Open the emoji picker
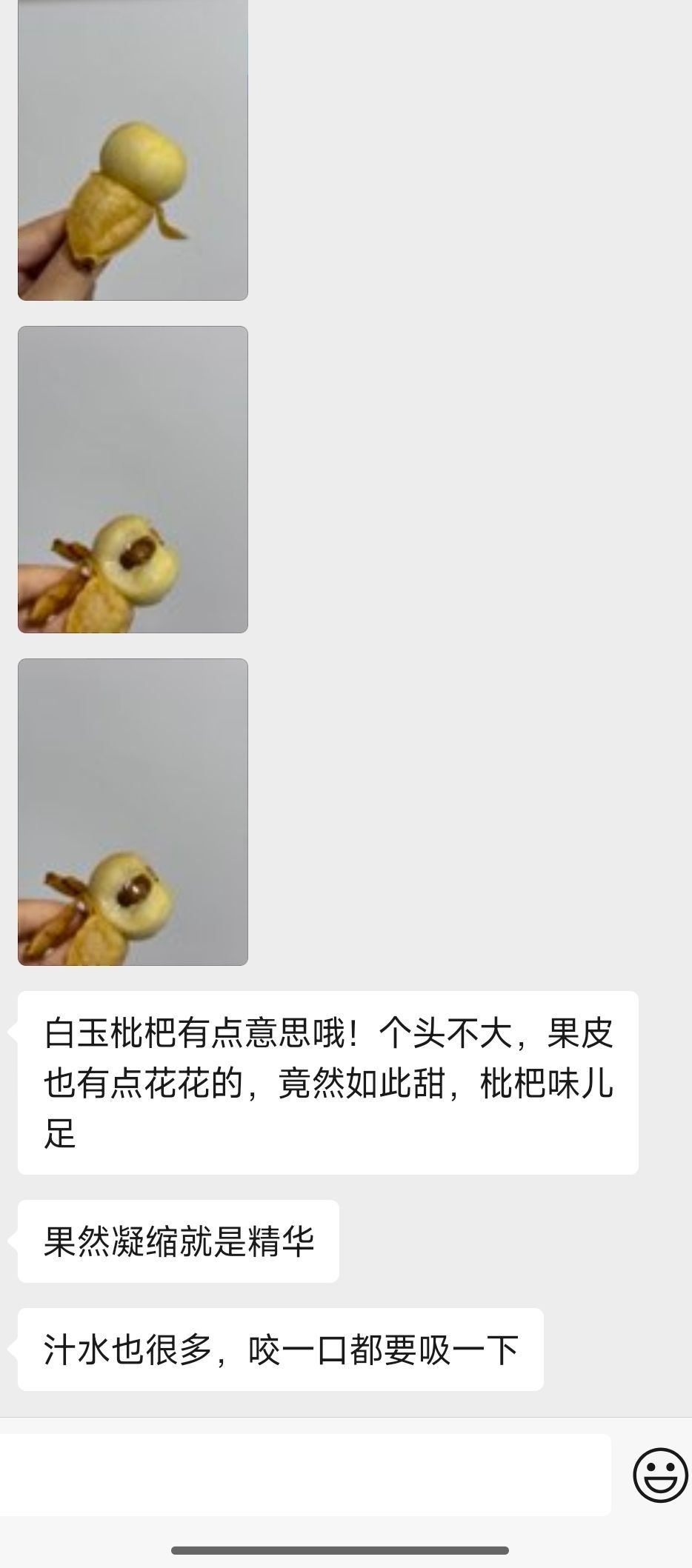The width and height of the screenshot is (692, 1568). click(x=659, y=1475)
